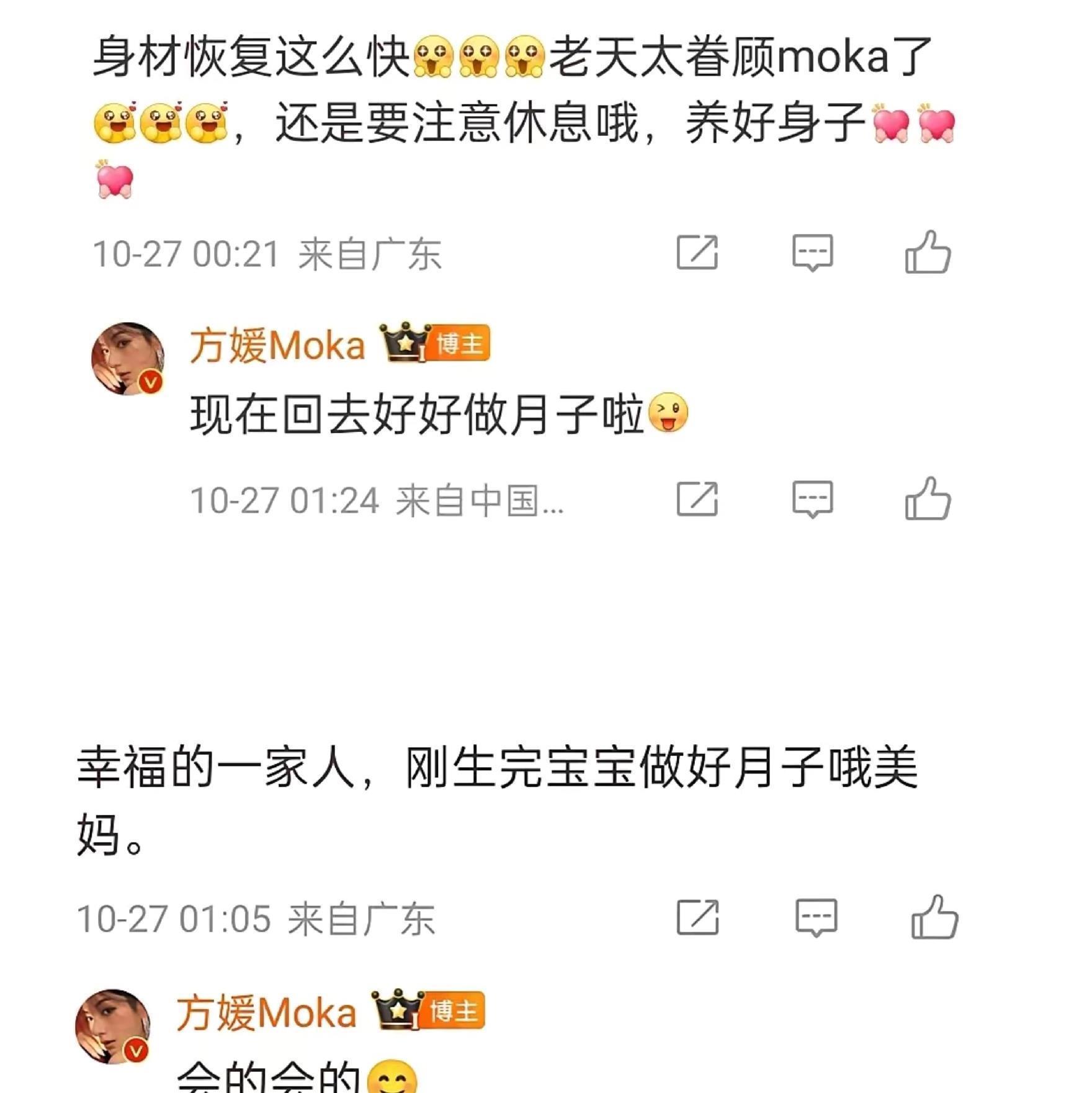Reply to 方媛Moka's 01:24 reply
The width and height of the screenshot is (1092, 1093).
[812, 499]
